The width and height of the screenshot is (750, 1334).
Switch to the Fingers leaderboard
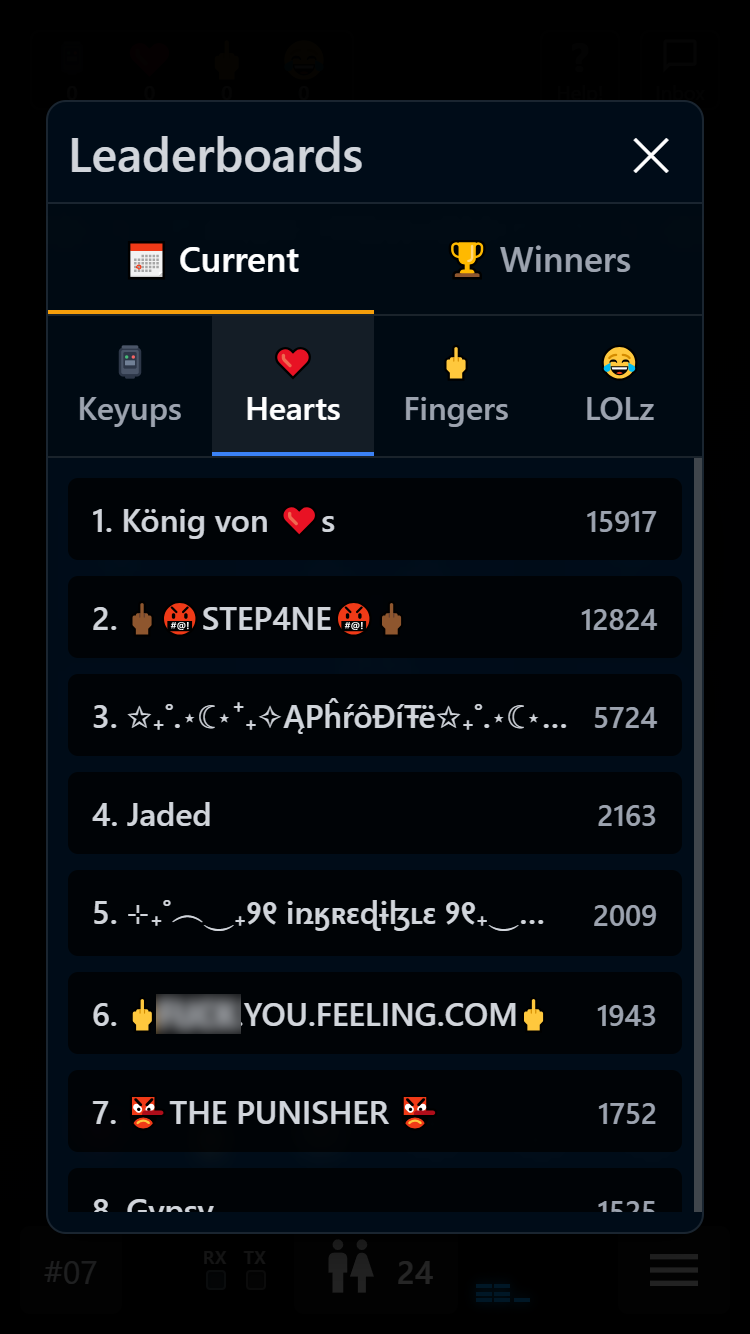click(456, 386)
